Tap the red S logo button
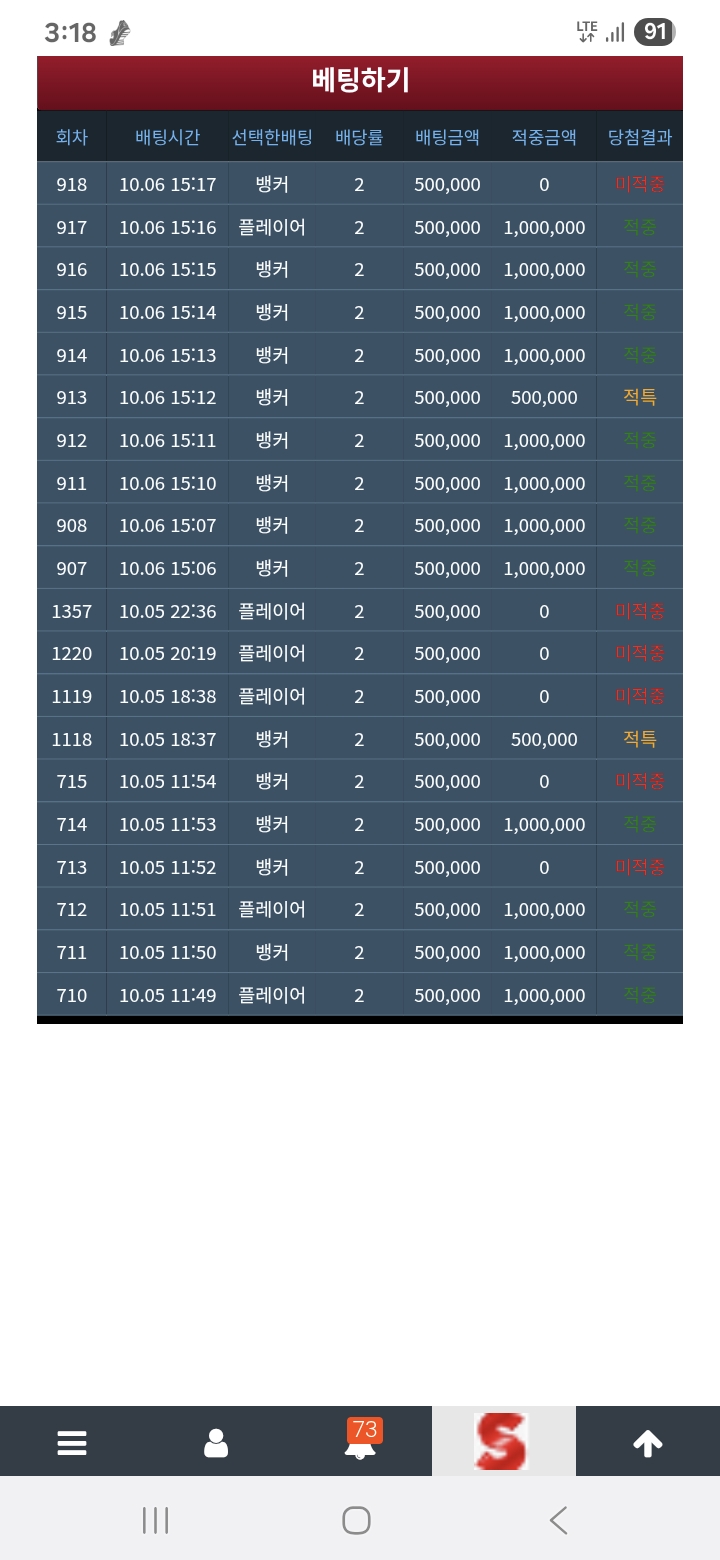Screen dimensions: 720x1560 (x=503, y=1441)
